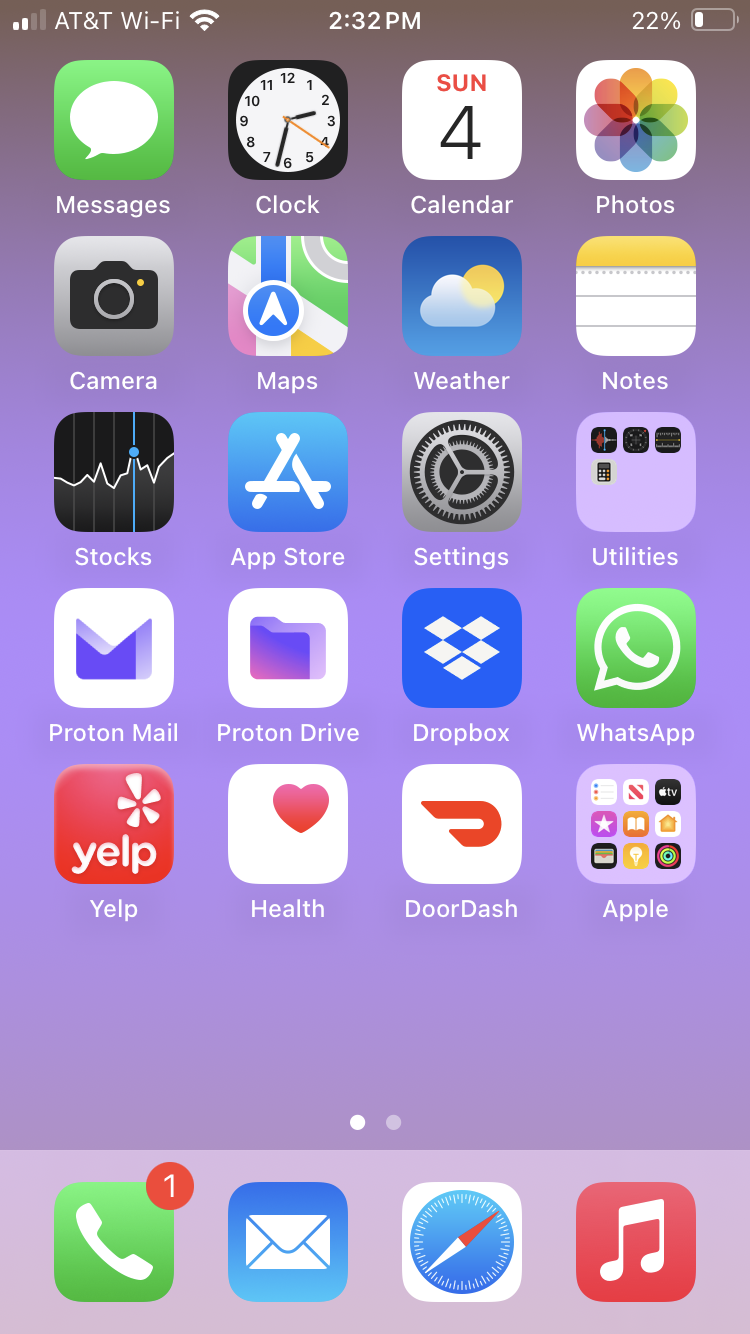Image resolution: width=750 pixels, height=1334 pixels.
Task: Open the Messages app
Action: [x=114, y=120]
